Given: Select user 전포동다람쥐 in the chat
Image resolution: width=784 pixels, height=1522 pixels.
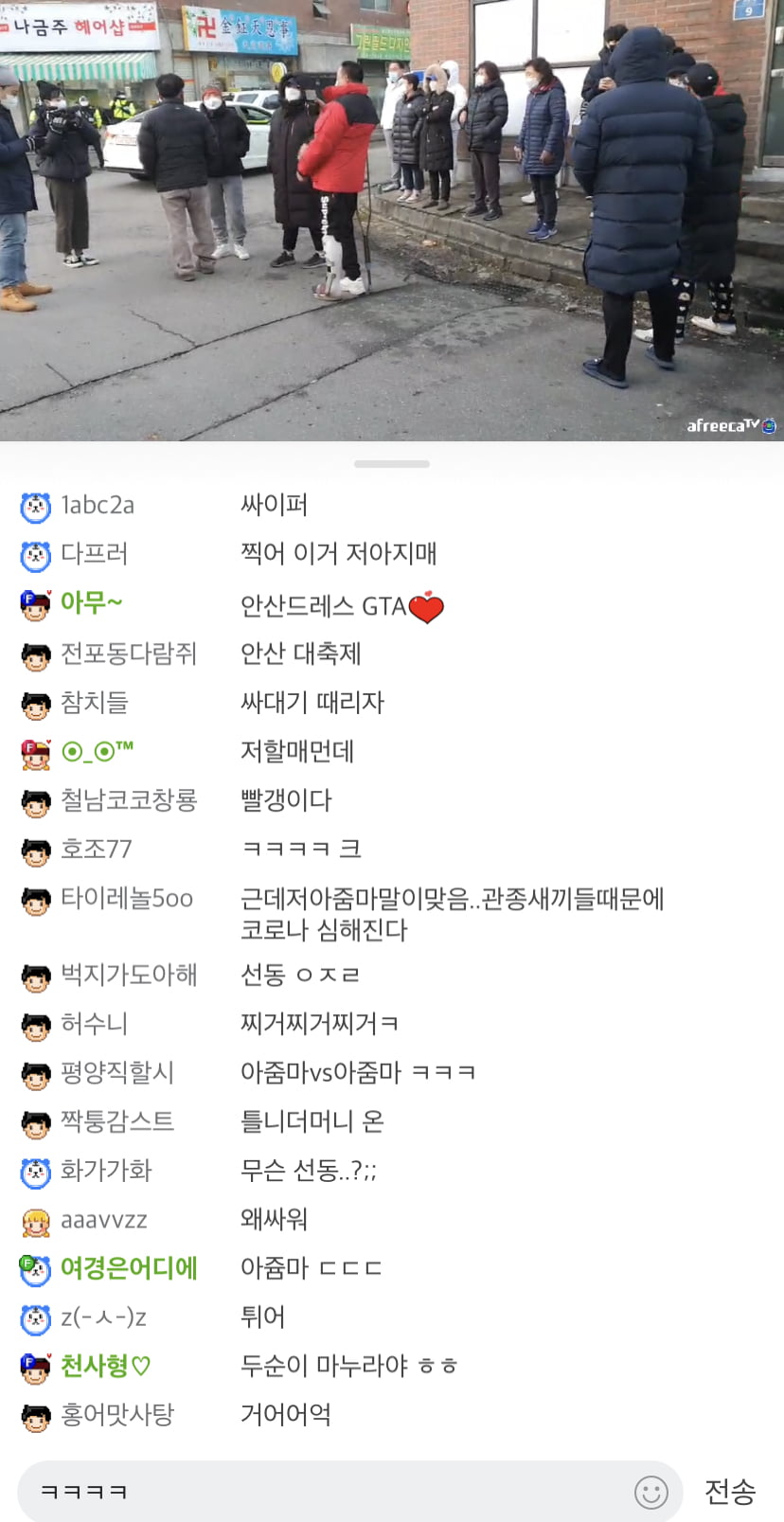Looking at the screenshot, I should 128,654.
